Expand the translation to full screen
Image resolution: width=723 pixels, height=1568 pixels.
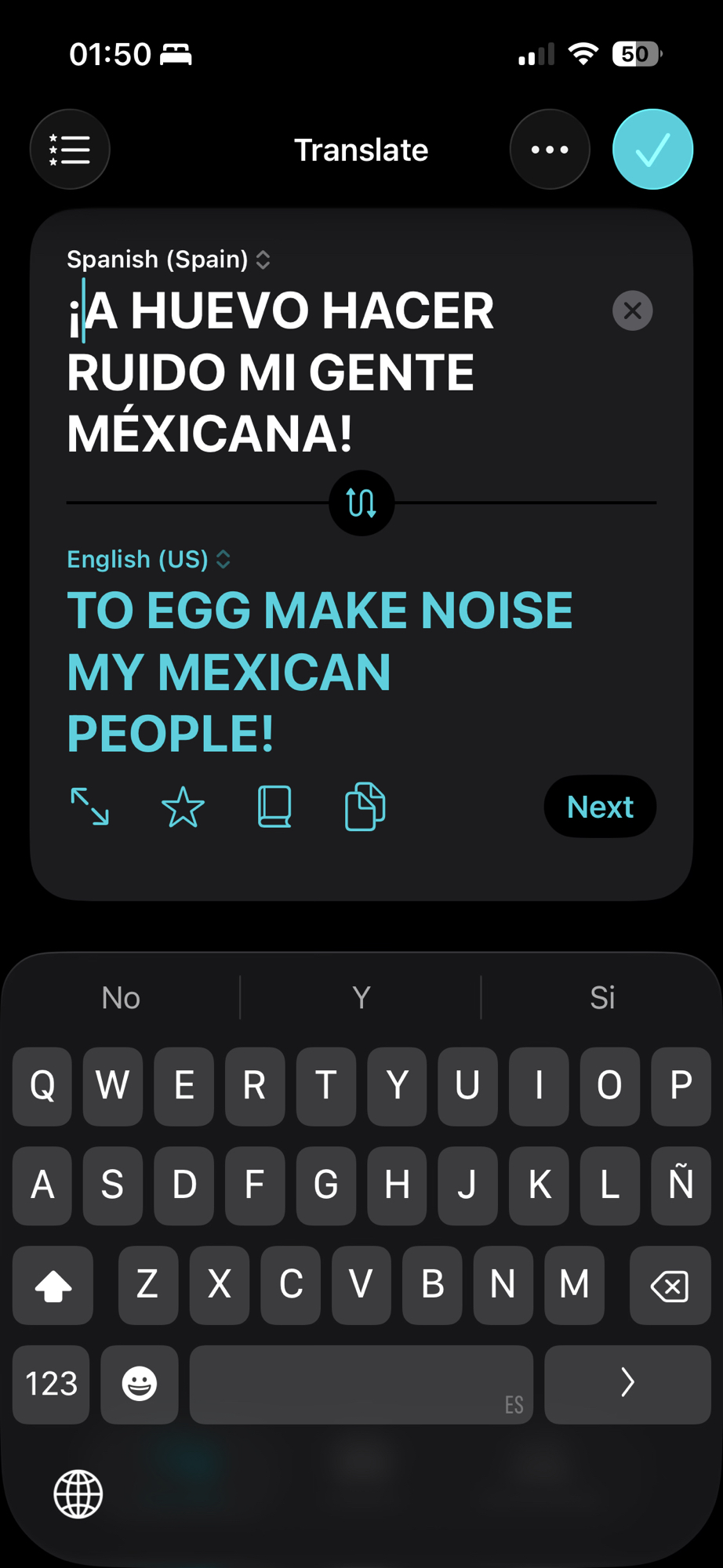pos(90,807)
